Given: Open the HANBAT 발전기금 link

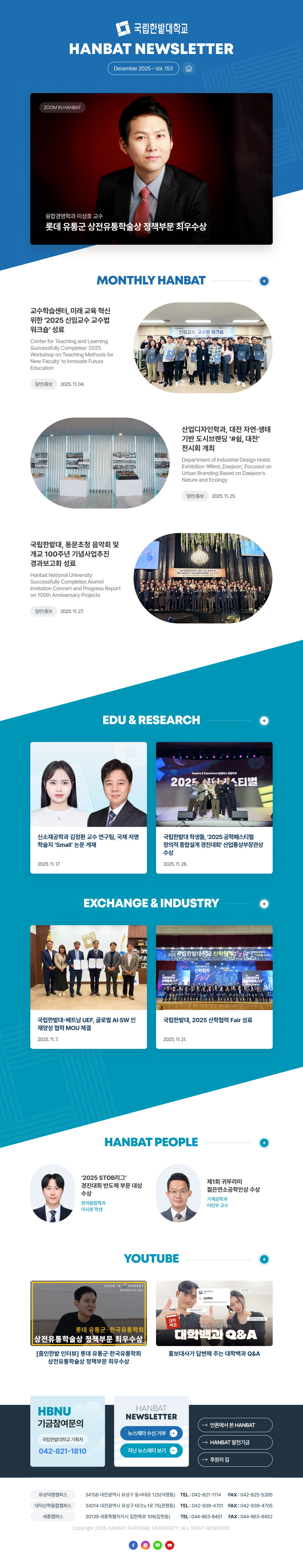Looking at the screenshot, I should pyautogui.click(x=235, y=1442).
